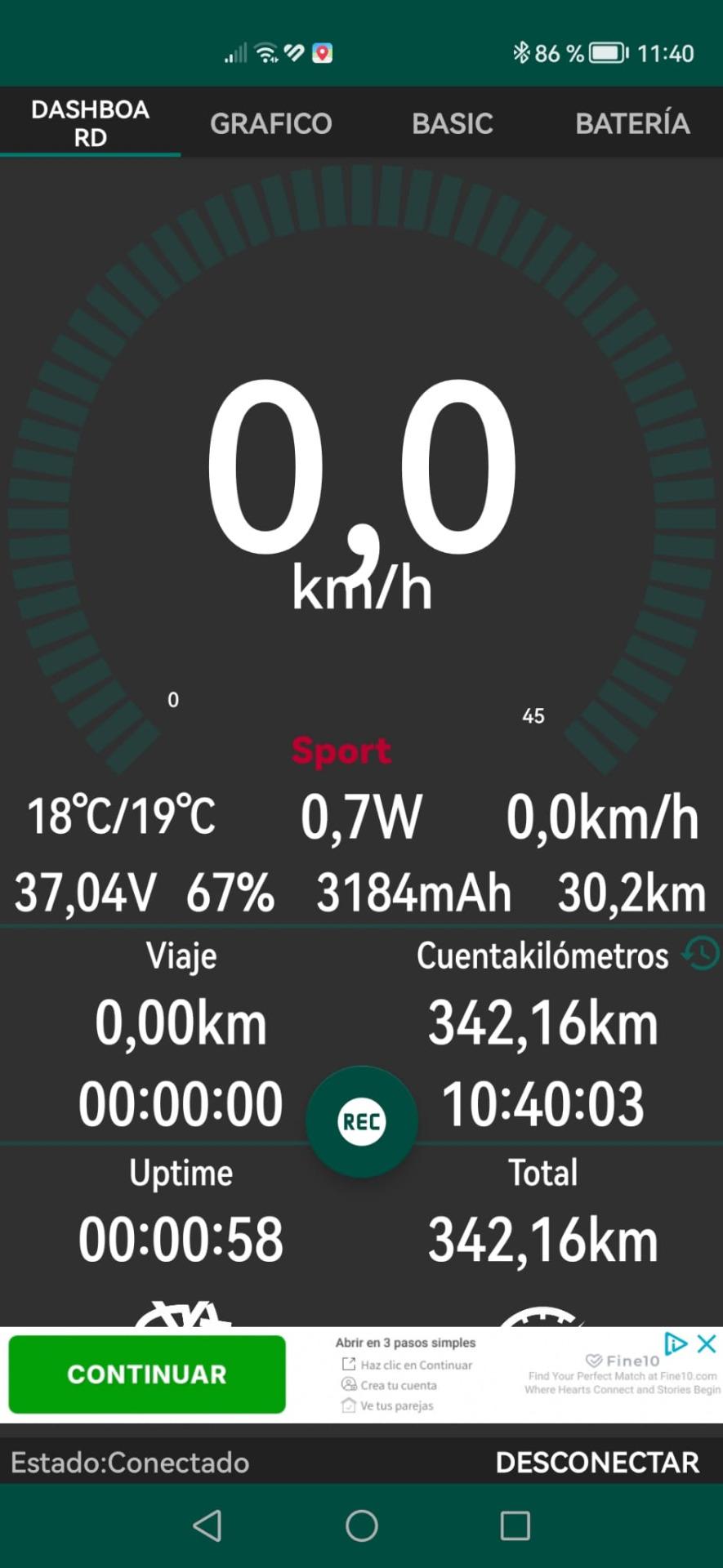Return to the home screen
723x1568 pixels.
361,1525
